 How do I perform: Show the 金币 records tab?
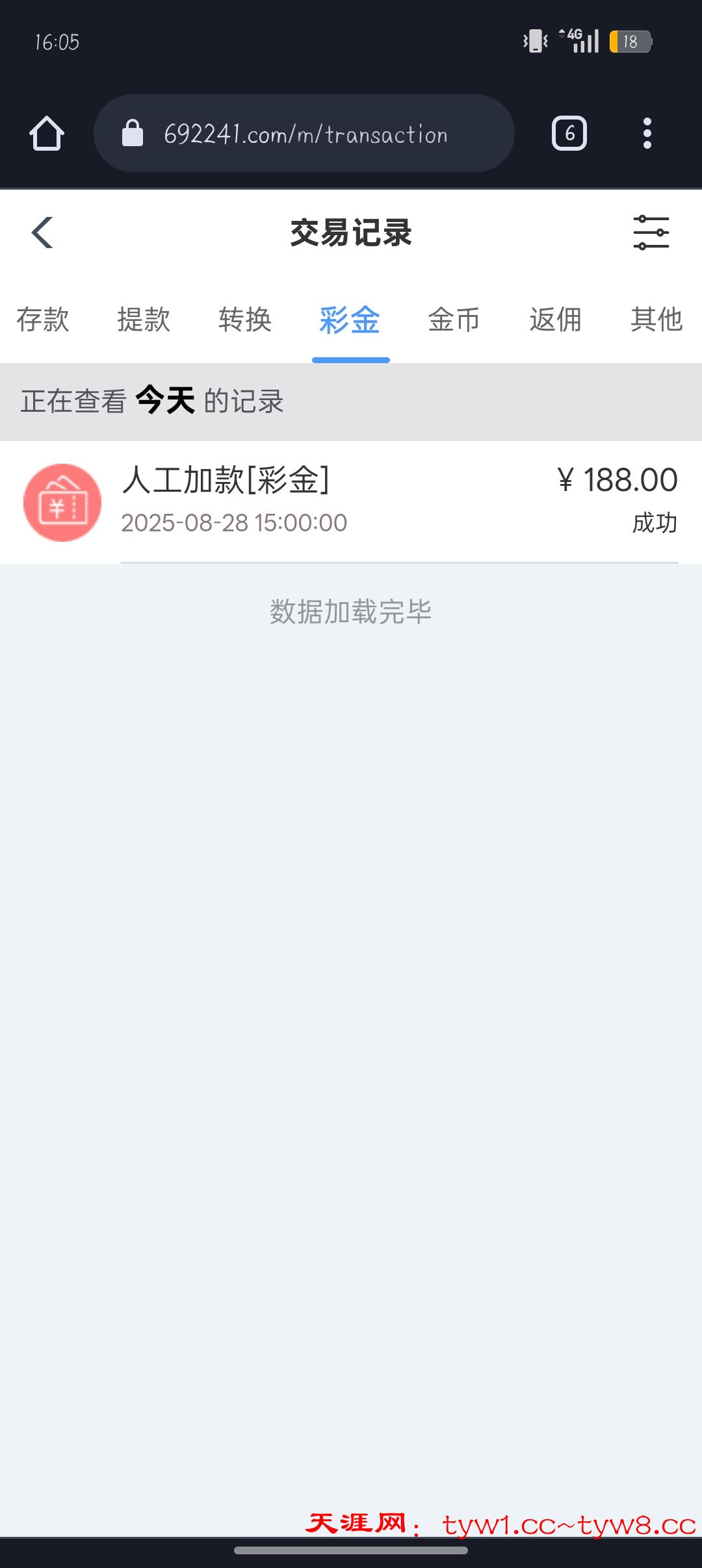(x=454, y=320)
